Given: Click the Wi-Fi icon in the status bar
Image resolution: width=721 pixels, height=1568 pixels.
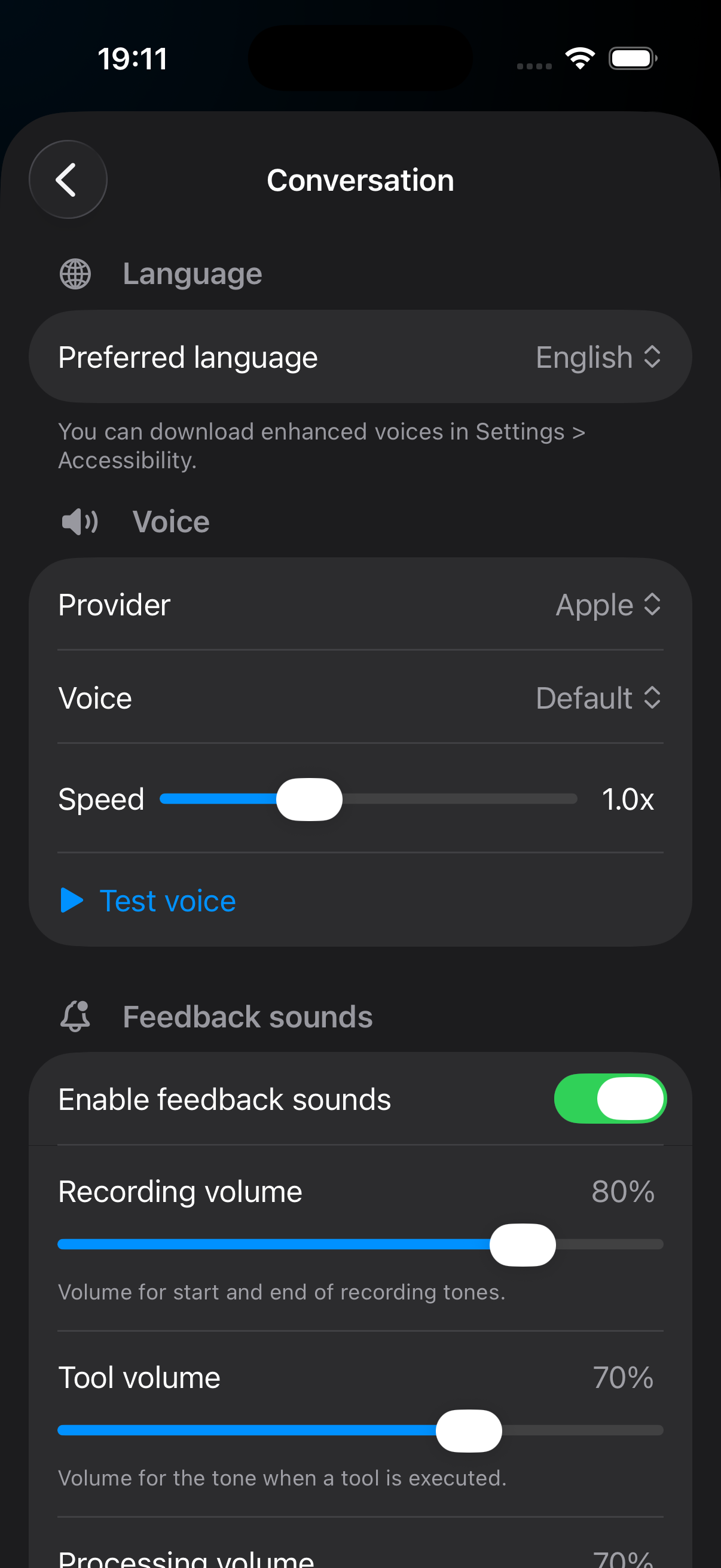Looking at the screenshot, I should click(x=579, y=57).
